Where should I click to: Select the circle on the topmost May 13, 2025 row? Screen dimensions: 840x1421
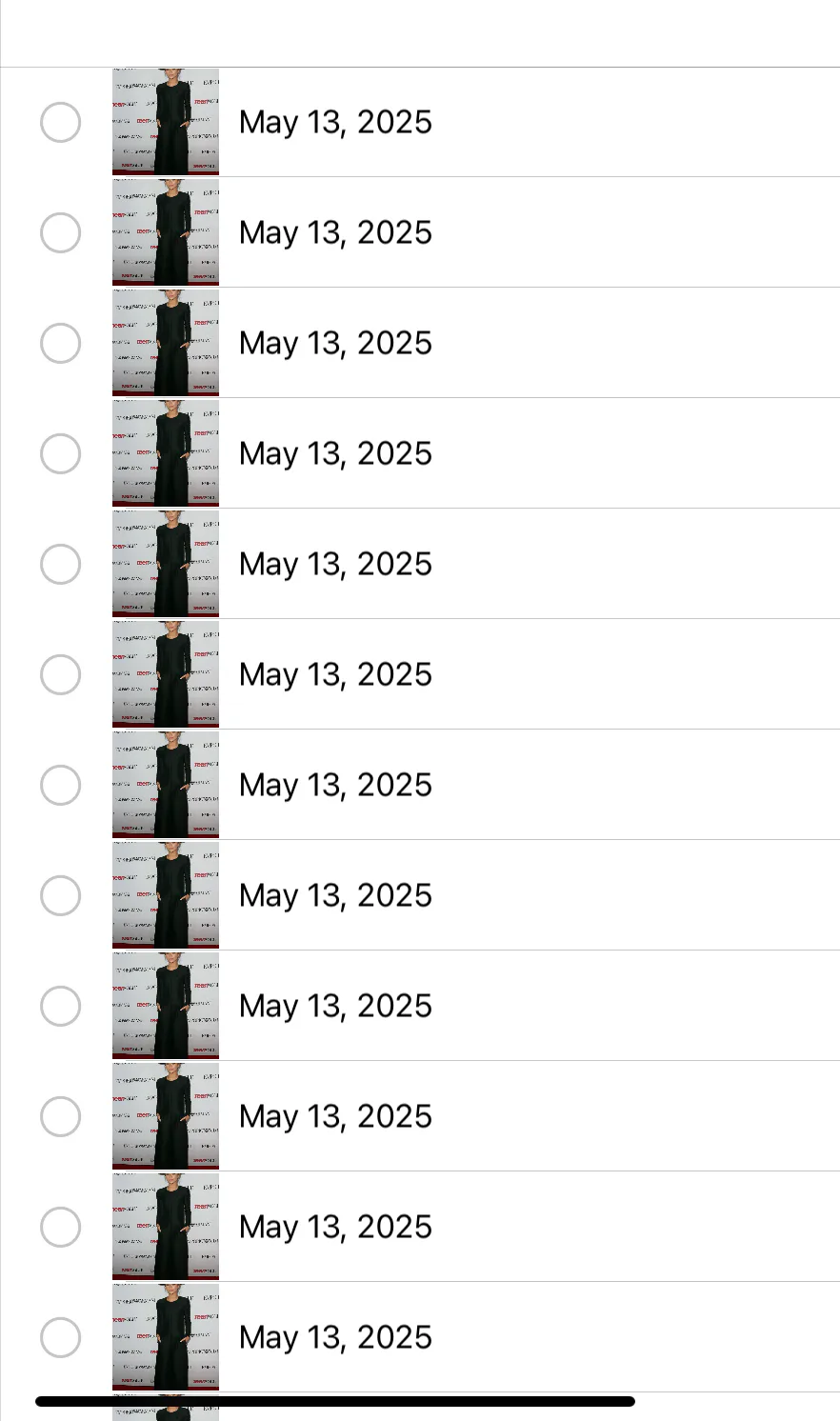(x=60, y=122)
